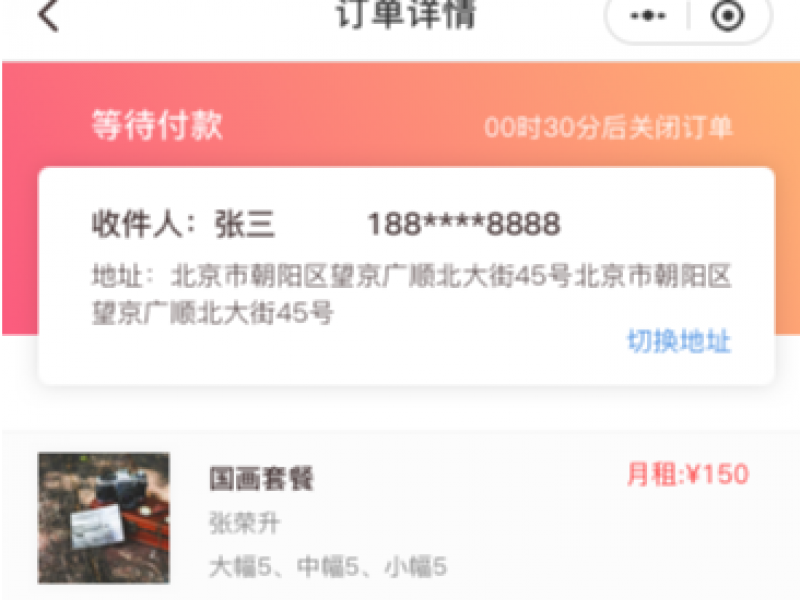Tap 切换地址 to change address
This screenshot has width=800, height=600.
tap(678, 342)
